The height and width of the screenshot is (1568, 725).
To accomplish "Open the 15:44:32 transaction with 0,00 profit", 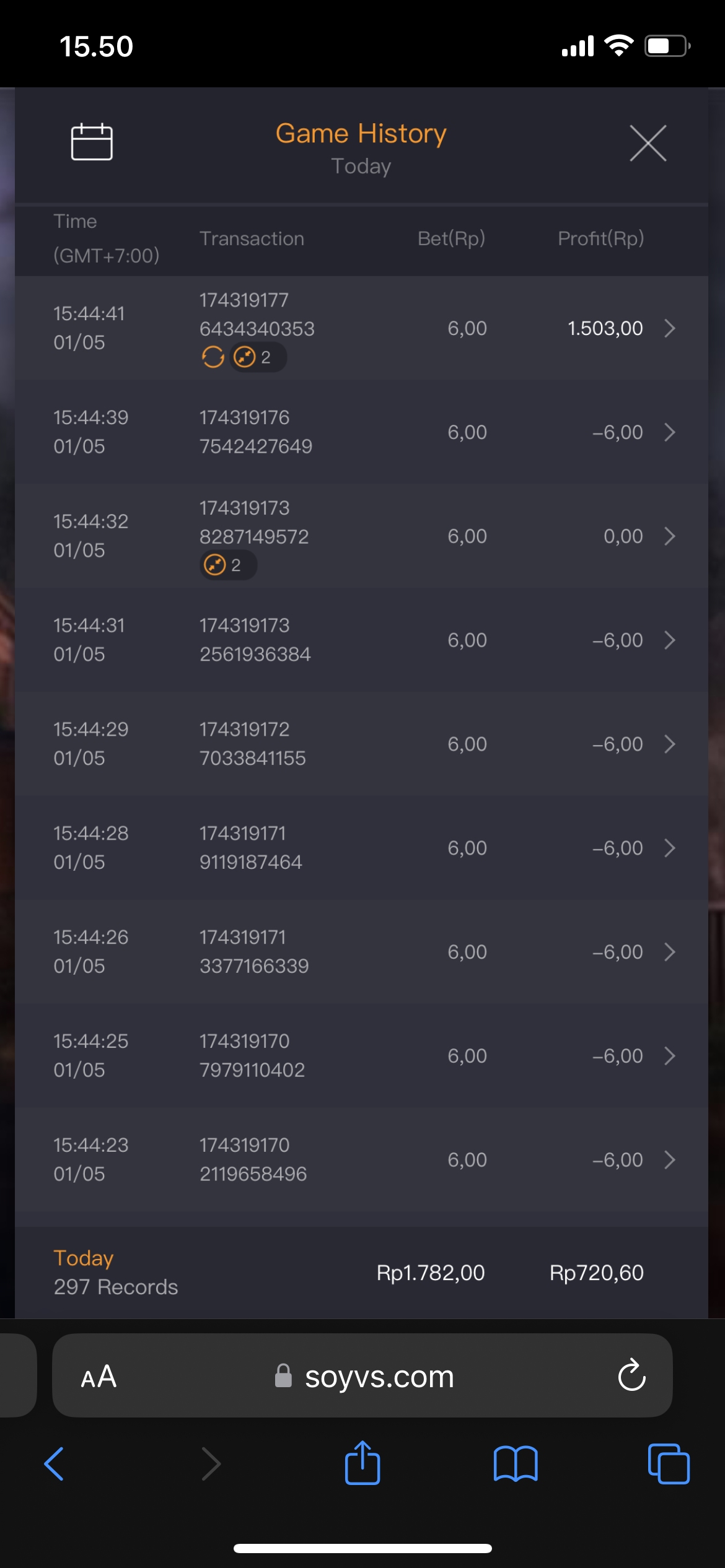I will (669, 536).
